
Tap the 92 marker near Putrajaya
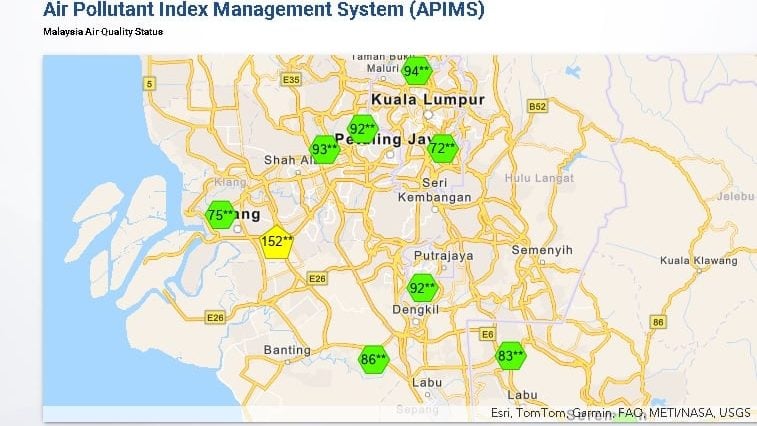pyautogui.click(x=423, y=288)
